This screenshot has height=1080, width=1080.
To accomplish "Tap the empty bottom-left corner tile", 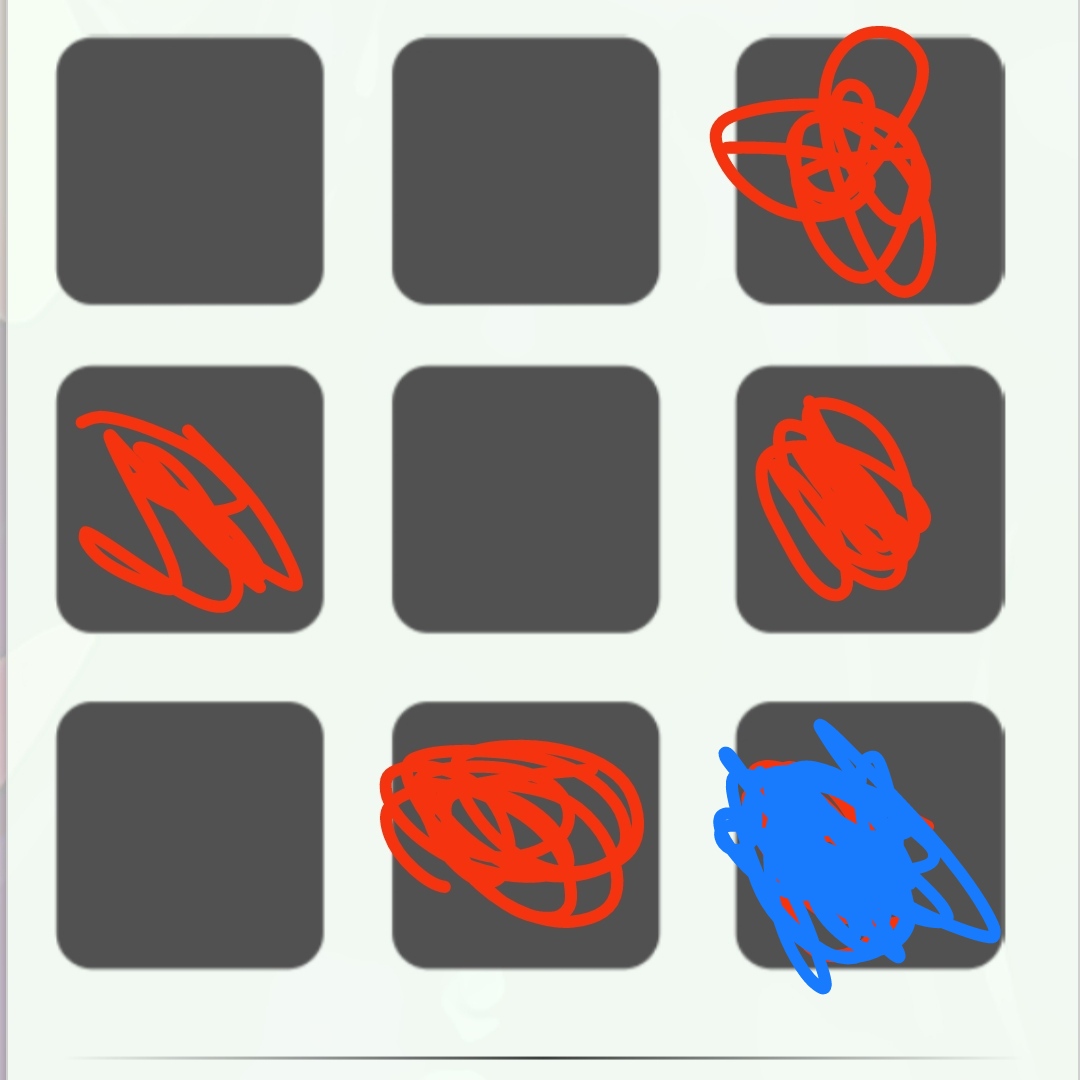I will pos(190,835).
